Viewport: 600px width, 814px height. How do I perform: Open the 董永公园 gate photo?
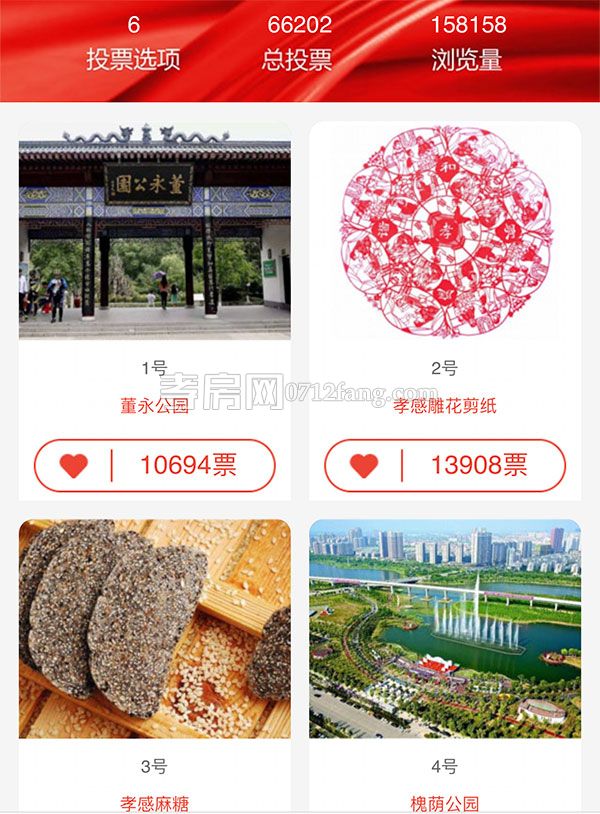(x=155, y=232)
